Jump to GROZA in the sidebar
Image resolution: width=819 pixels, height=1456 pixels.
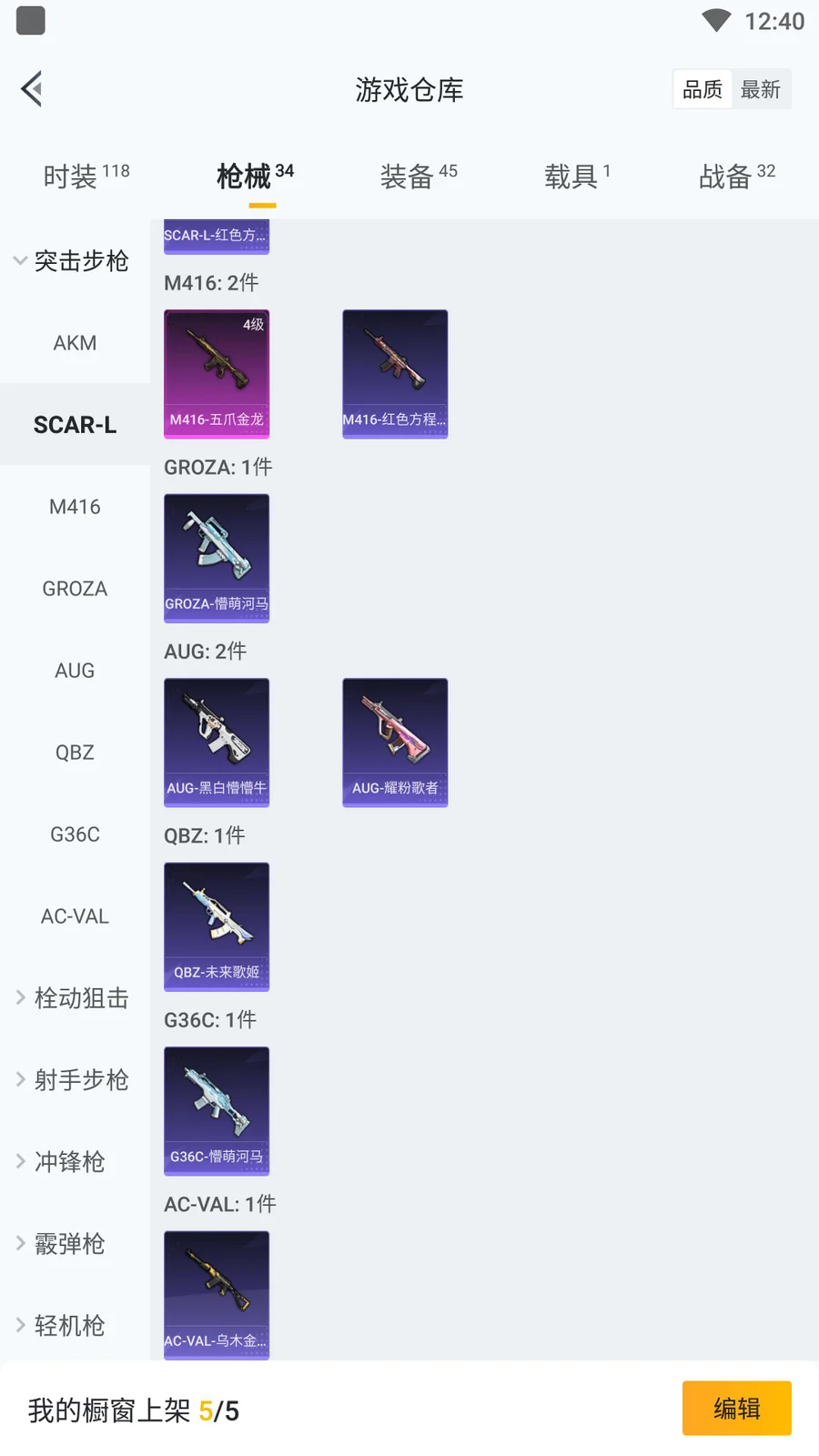pyautogui.click(x=75, y=589)
